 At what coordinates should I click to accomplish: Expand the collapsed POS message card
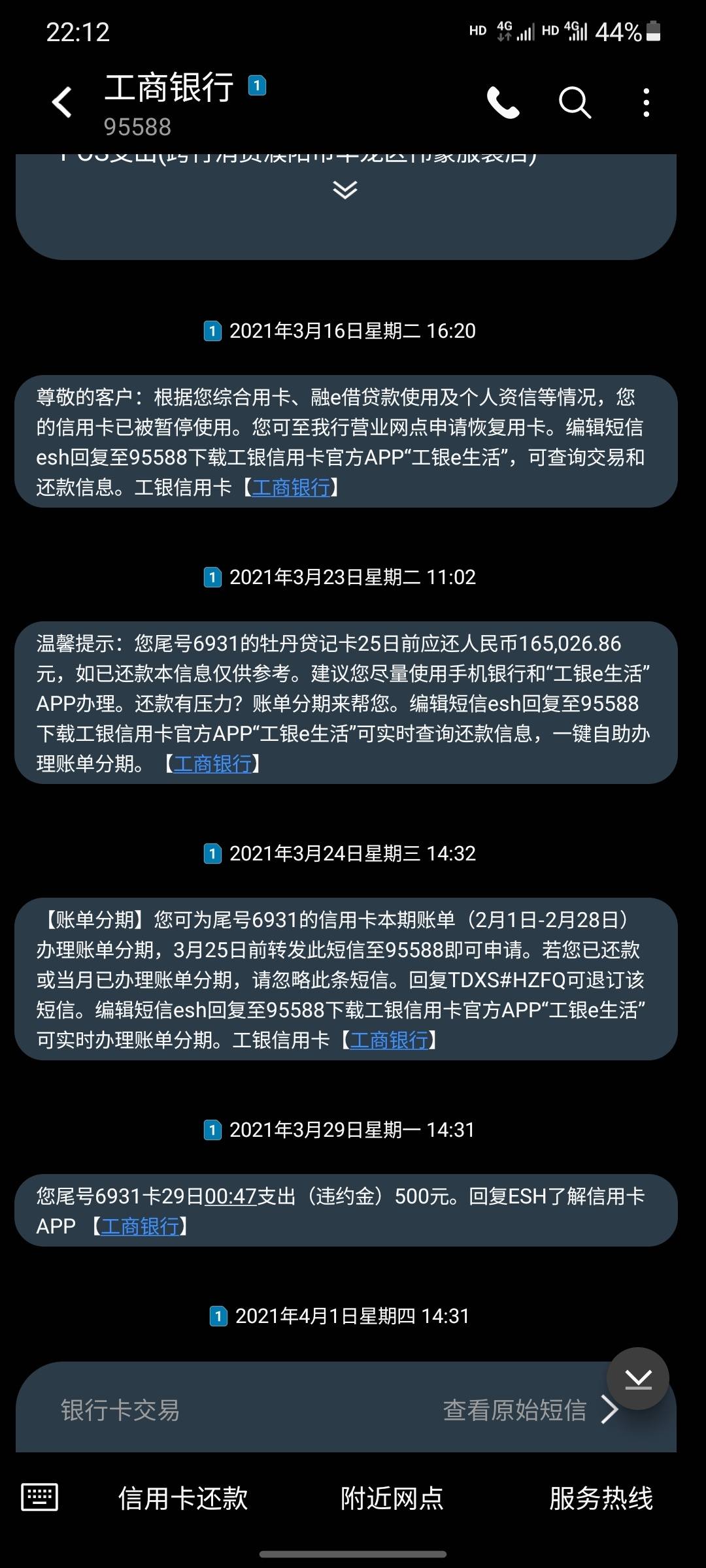pos(345,189)
